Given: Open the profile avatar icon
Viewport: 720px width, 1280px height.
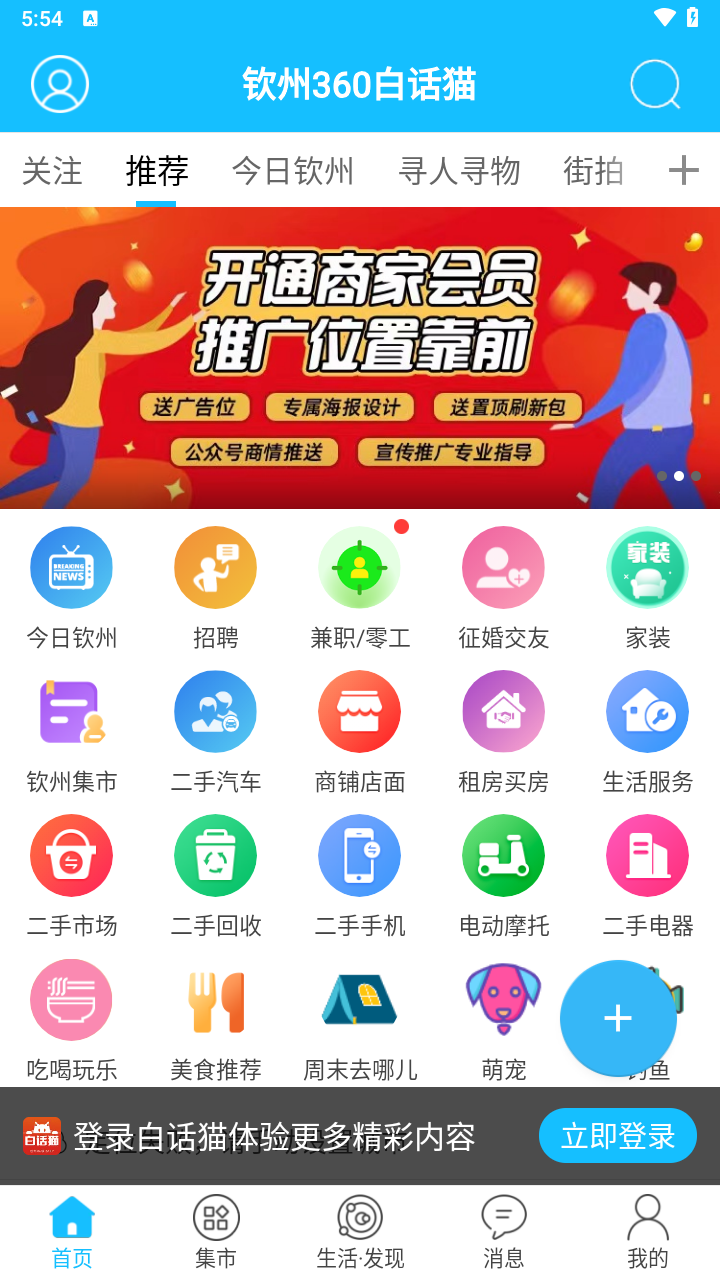Looking at the screenshot, I should 60,84.
